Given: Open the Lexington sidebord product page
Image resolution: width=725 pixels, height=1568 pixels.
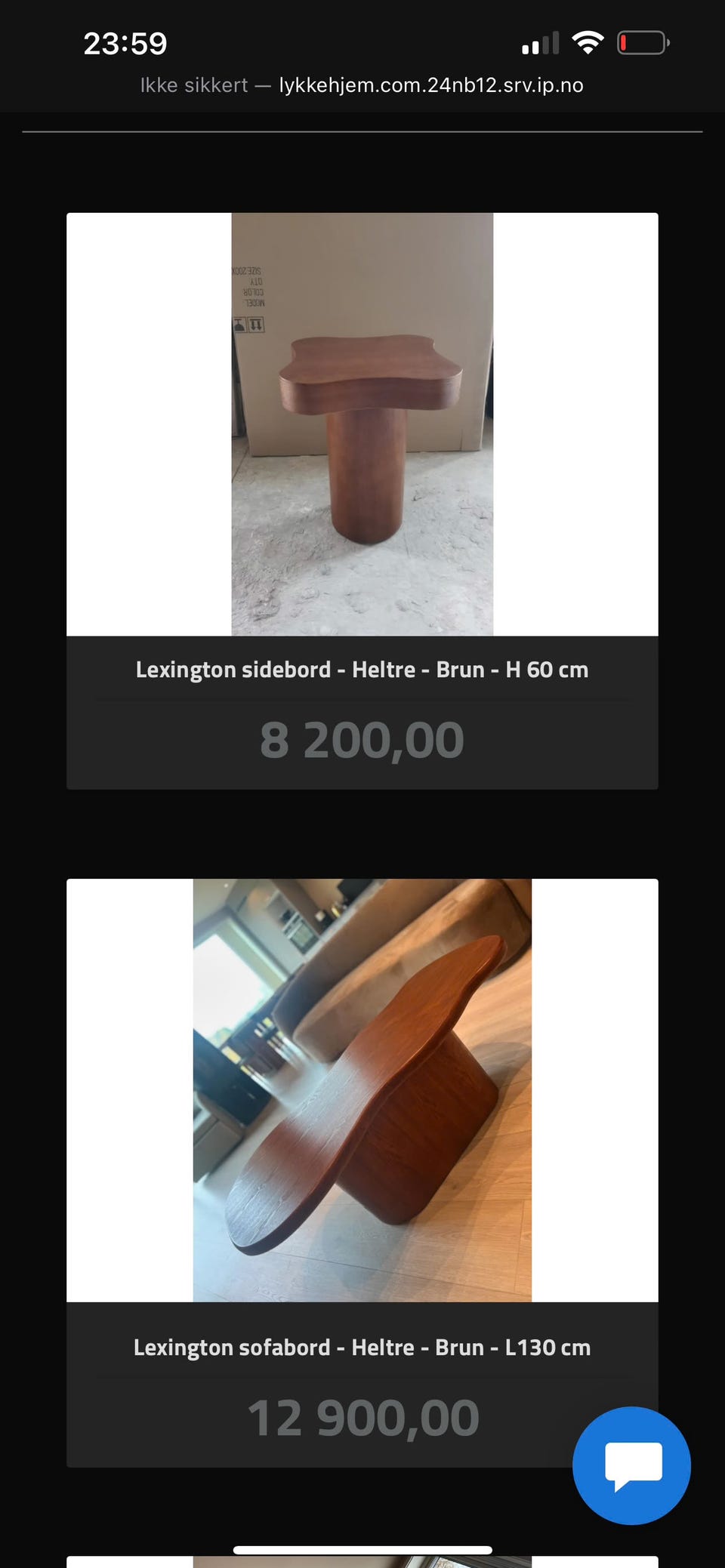Looking at the screenshot, I should [x=362, y=669].
